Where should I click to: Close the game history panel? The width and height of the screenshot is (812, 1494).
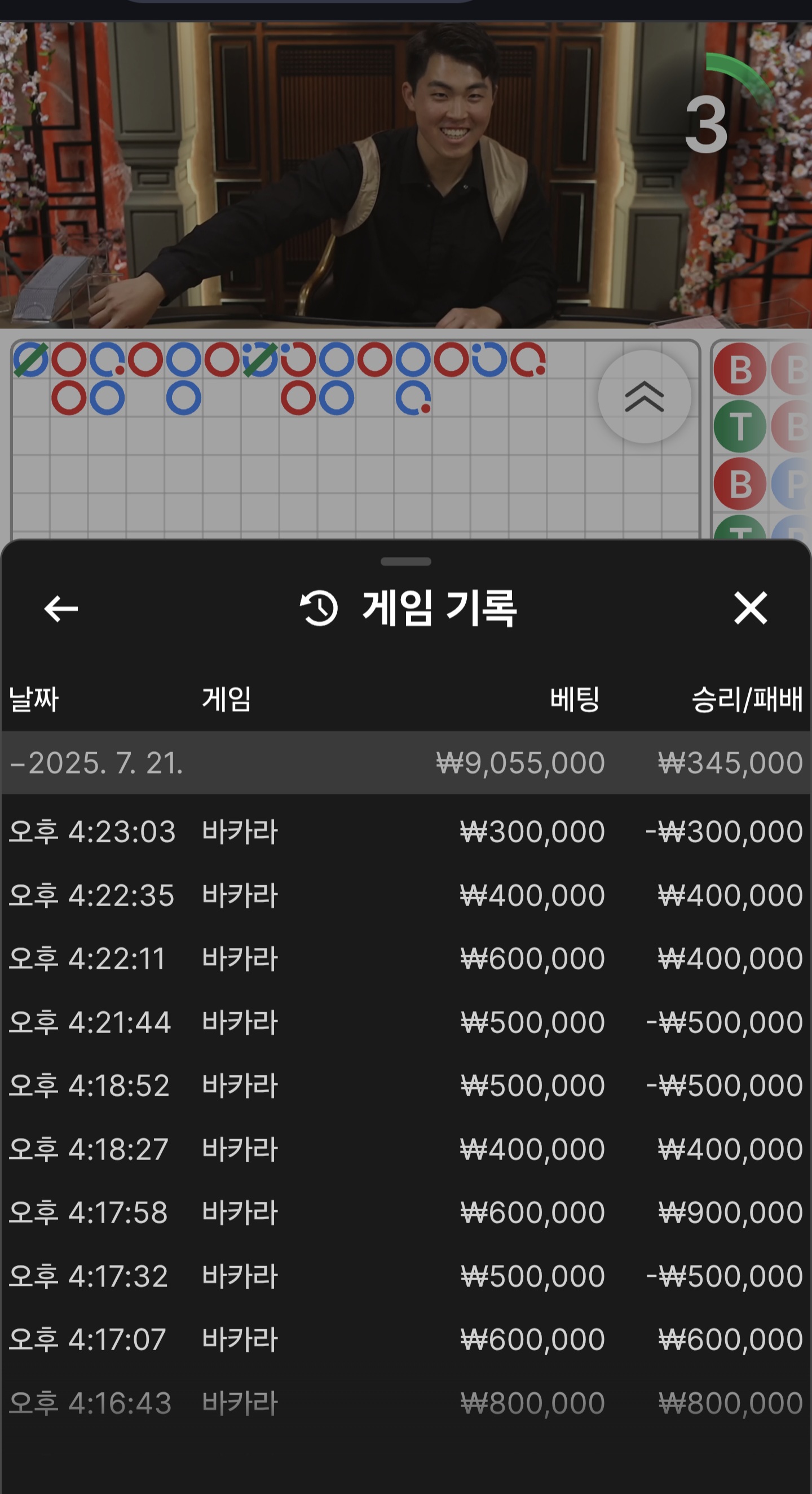click(751, 608)
